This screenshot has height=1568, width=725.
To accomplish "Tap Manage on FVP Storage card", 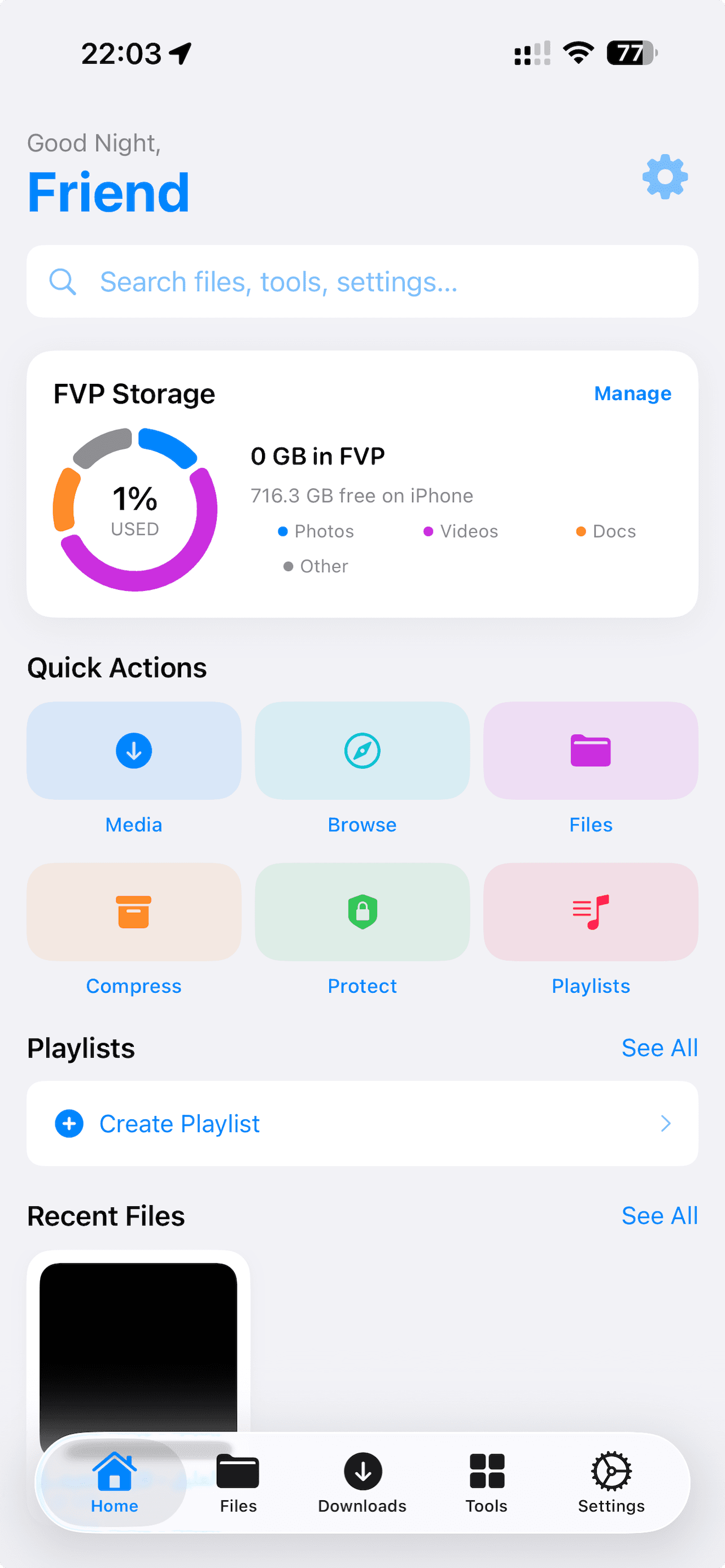I will pyautogui.click(x=632, y=393).
